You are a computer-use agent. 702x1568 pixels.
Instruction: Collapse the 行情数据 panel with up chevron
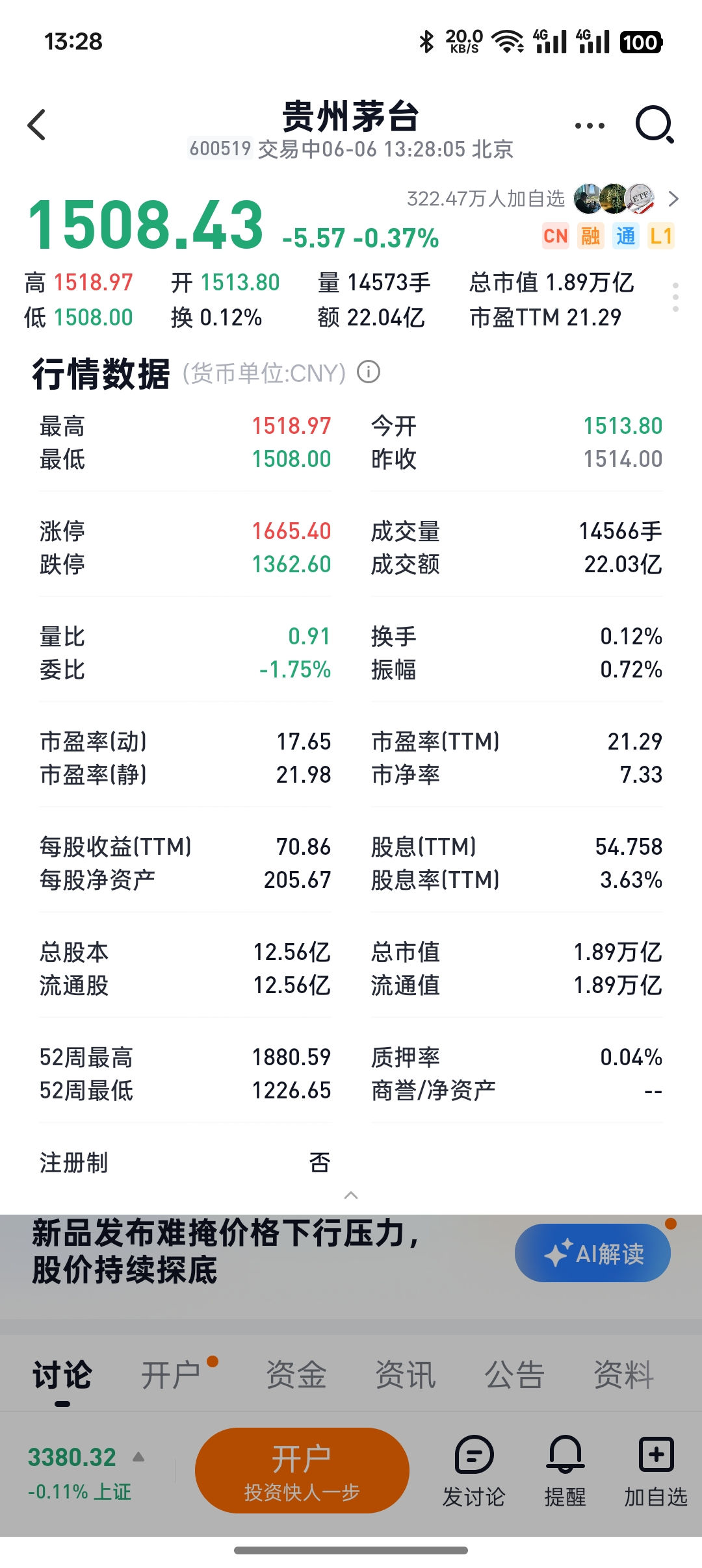tap(351, 1195)
